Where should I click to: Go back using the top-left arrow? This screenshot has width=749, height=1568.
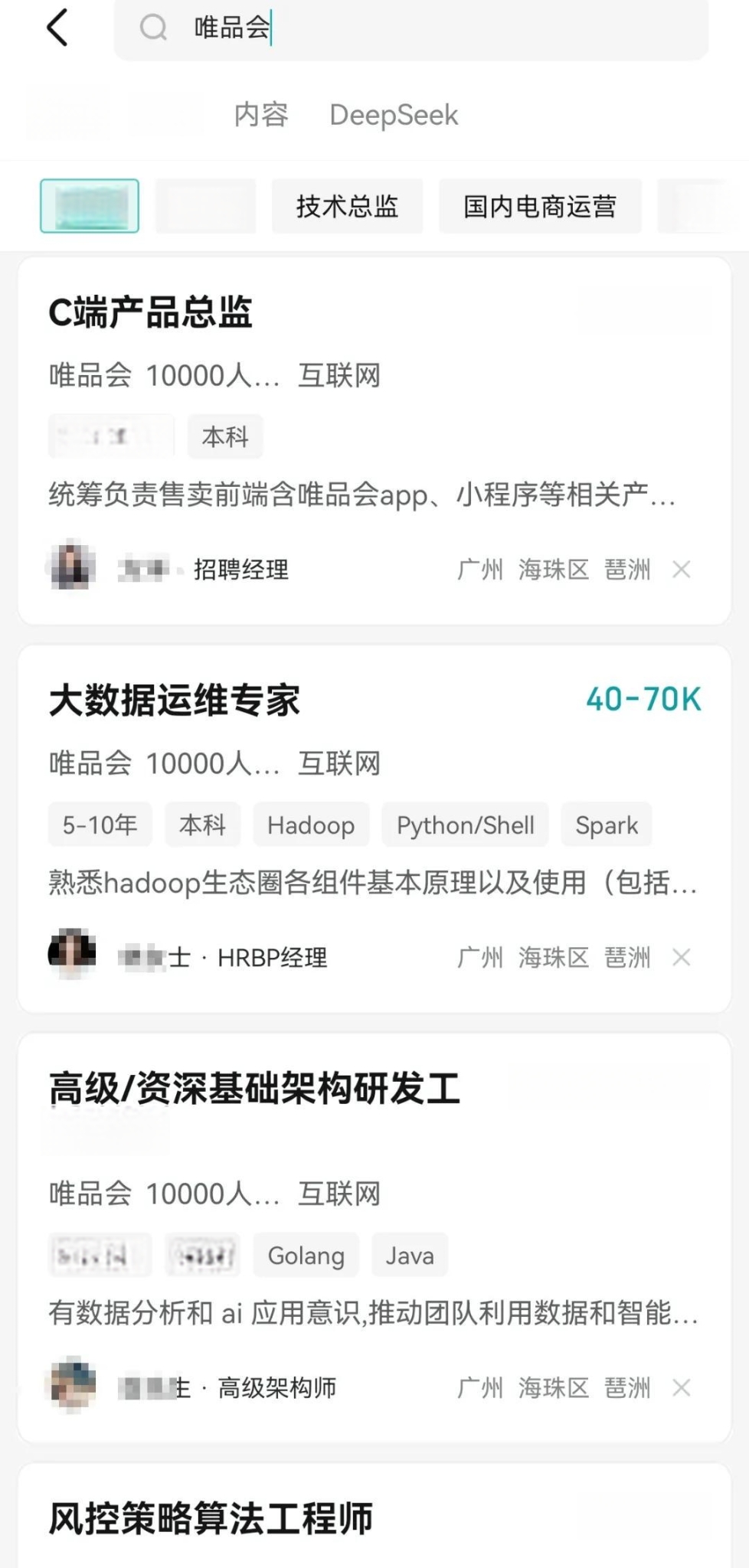click(x=58, y=28)
